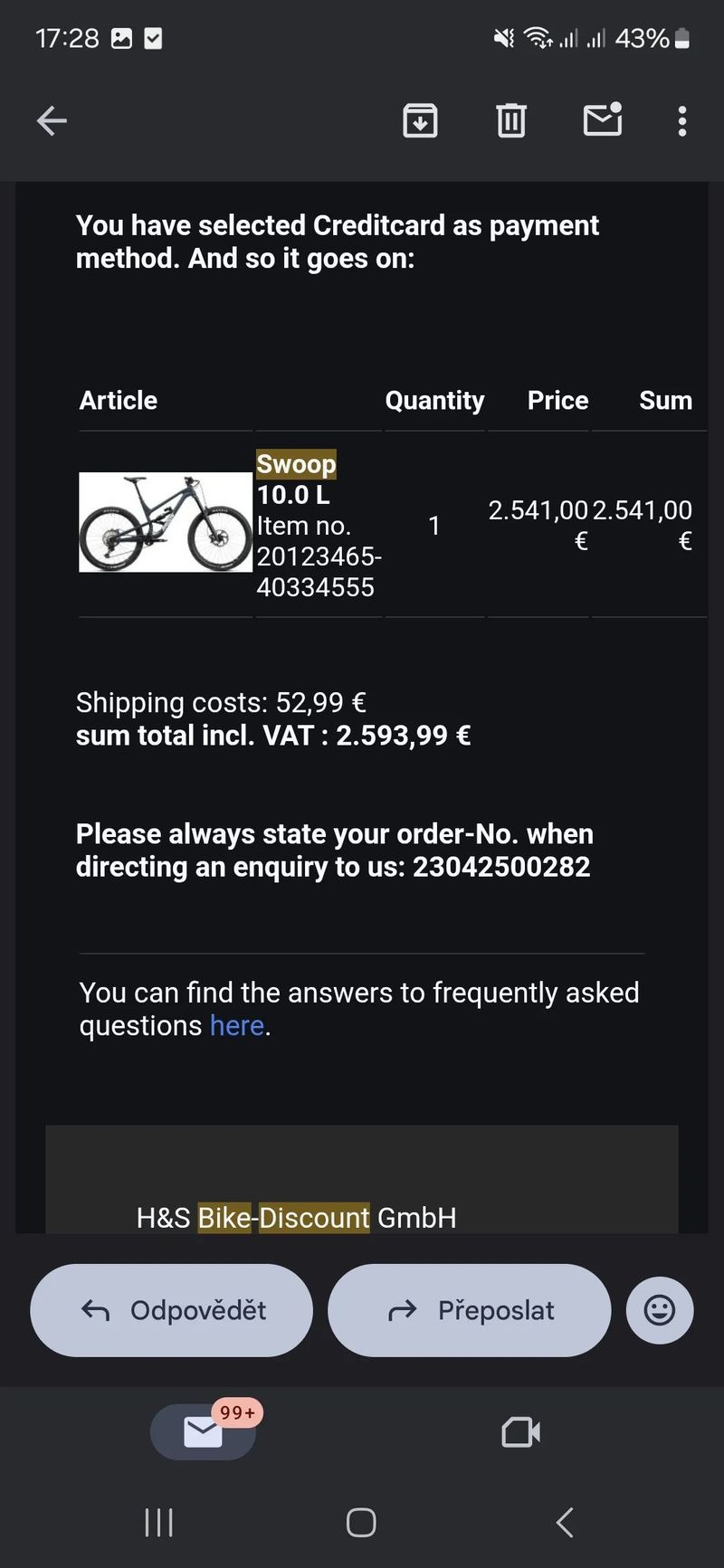Add an emoji reaction
724x1568 pixels.
tap(660, 1310)
